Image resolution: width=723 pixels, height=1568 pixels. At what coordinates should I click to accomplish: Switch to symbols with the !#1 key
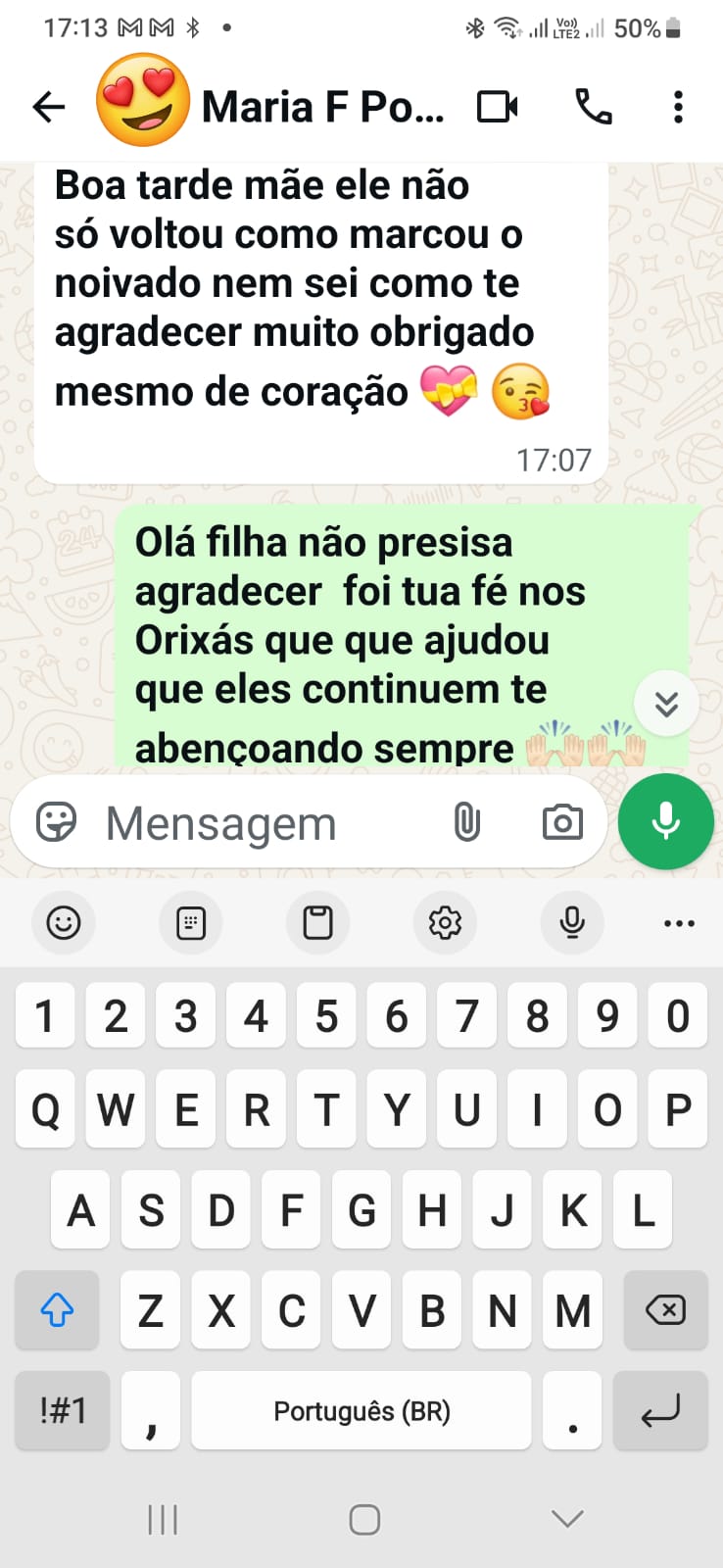62,1410
